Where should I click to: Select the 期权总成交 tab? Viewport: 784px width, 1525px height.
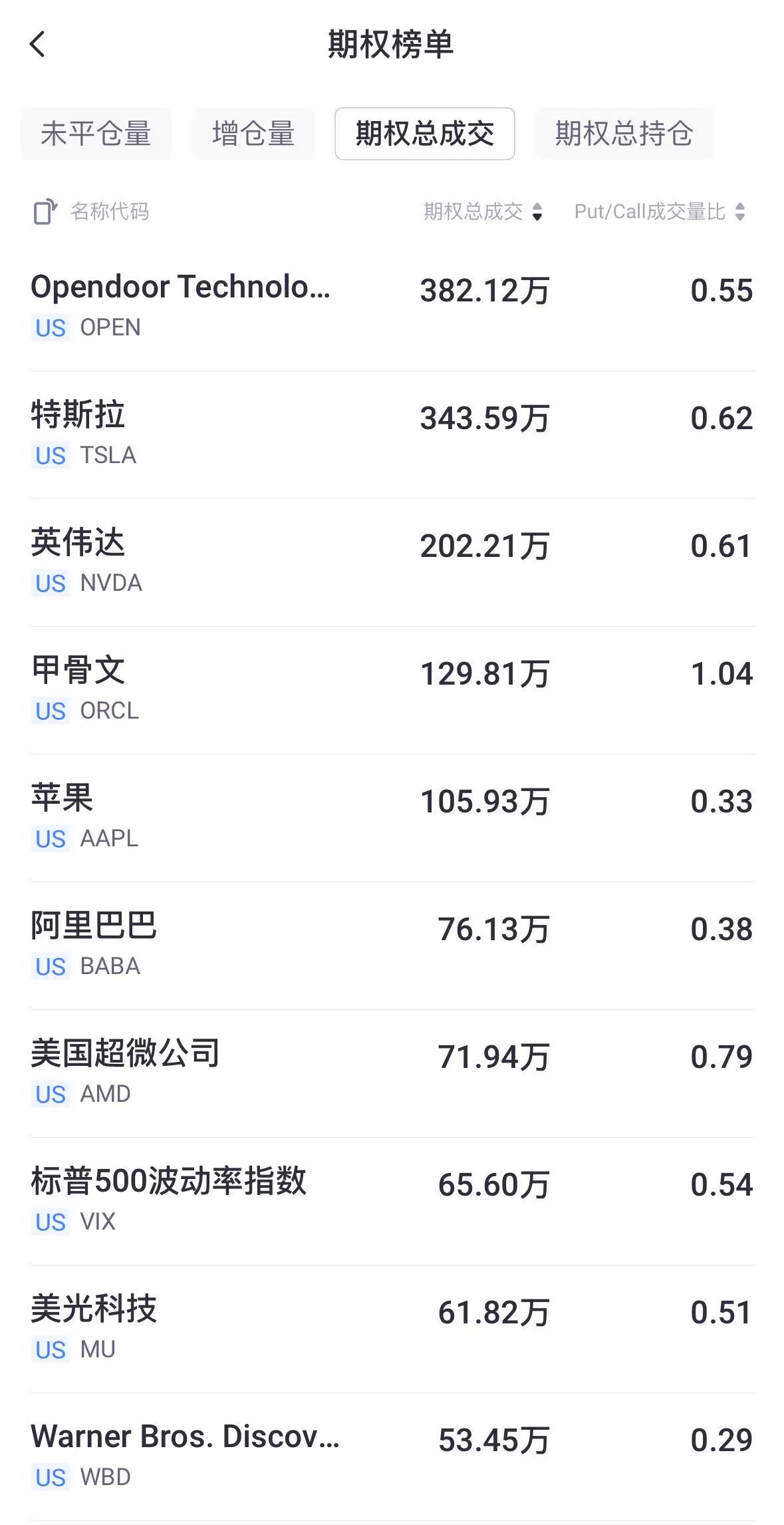coord(424,134)
